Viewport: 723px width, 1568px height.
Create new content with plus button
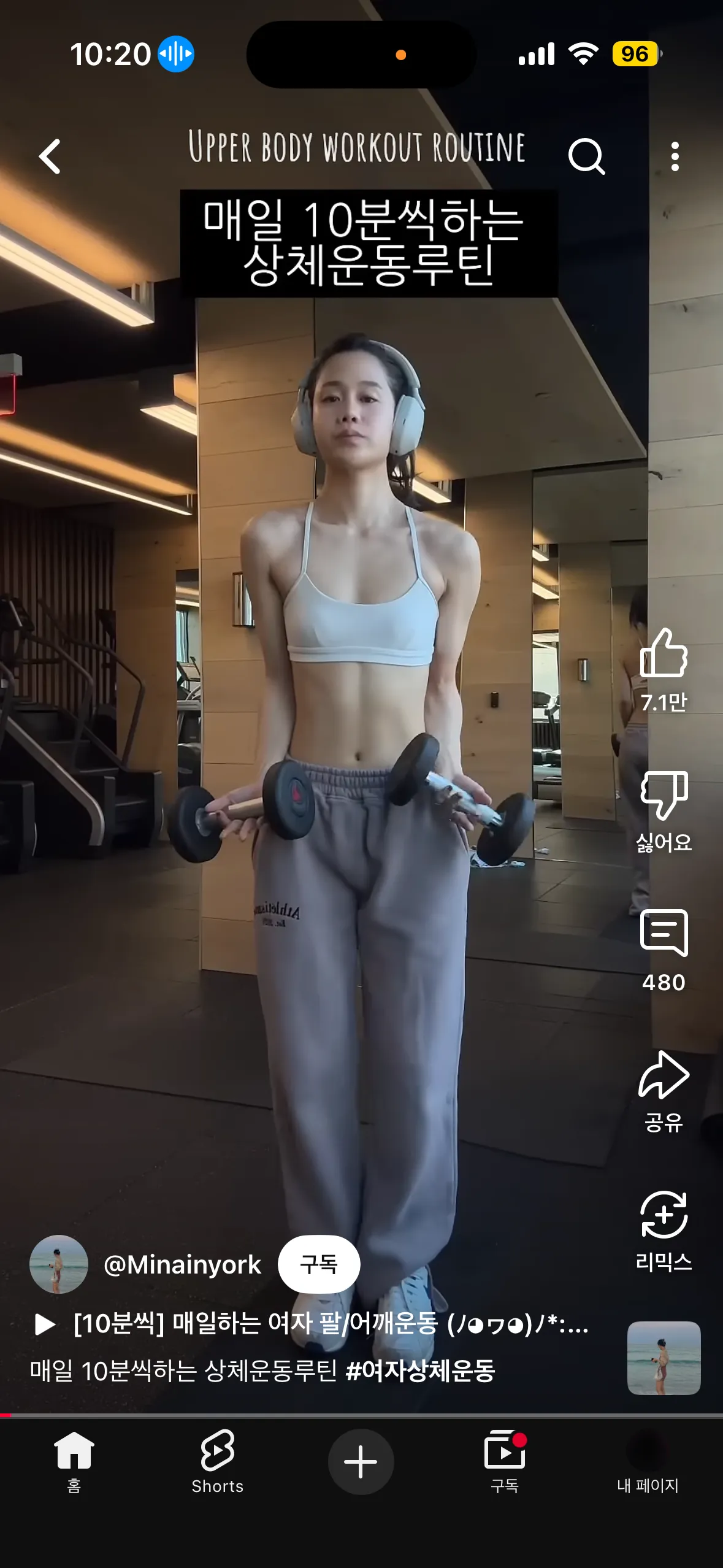tap(361, 1462)
